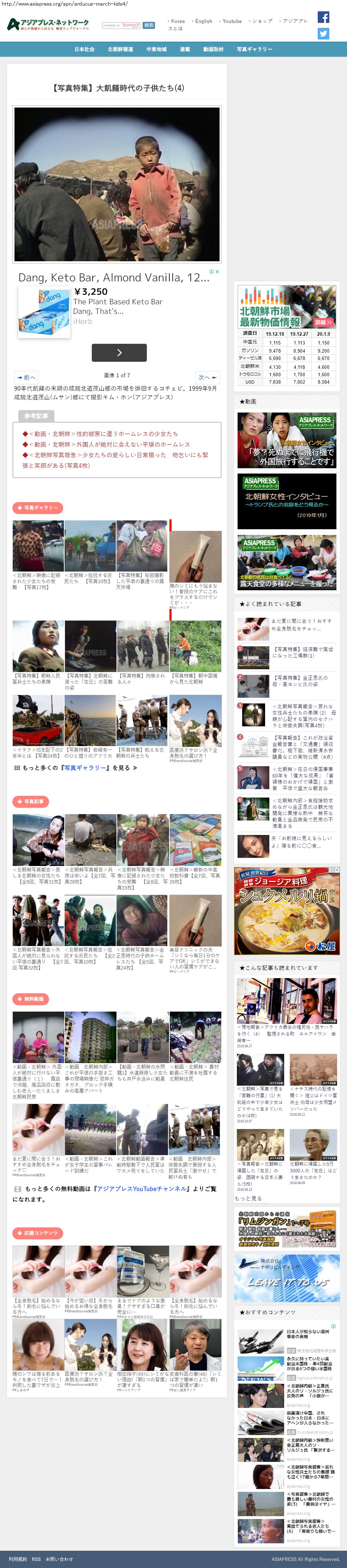This screenshot has width=347, height=1568.
Task: Tap the arrow button on the Dang bar ad
Action: 119,353
